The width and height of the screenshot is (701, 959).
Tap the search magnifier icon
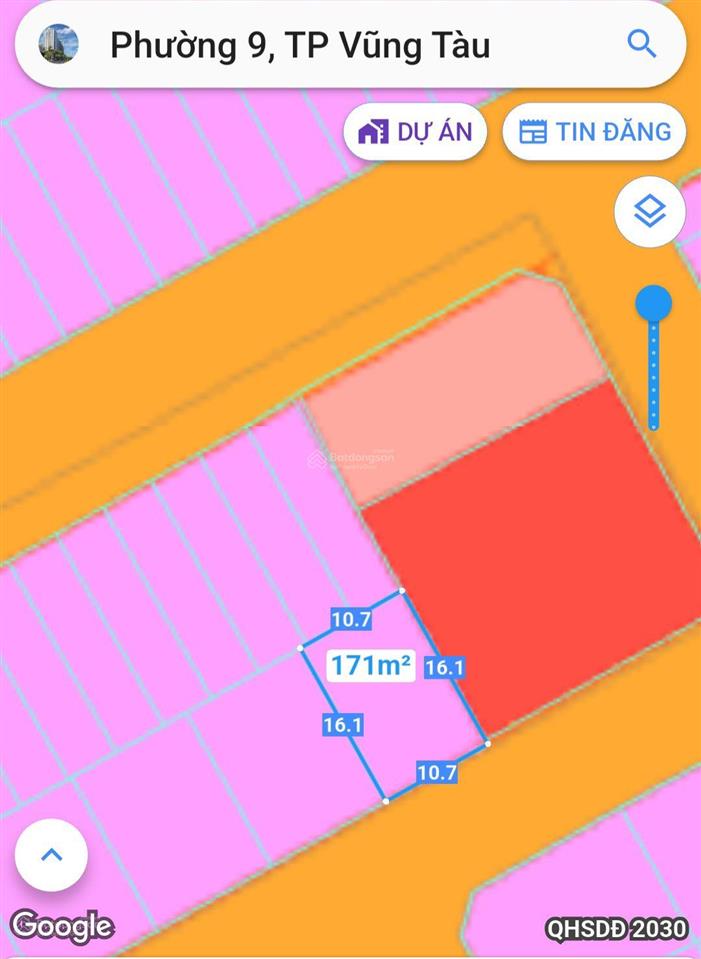641,44
